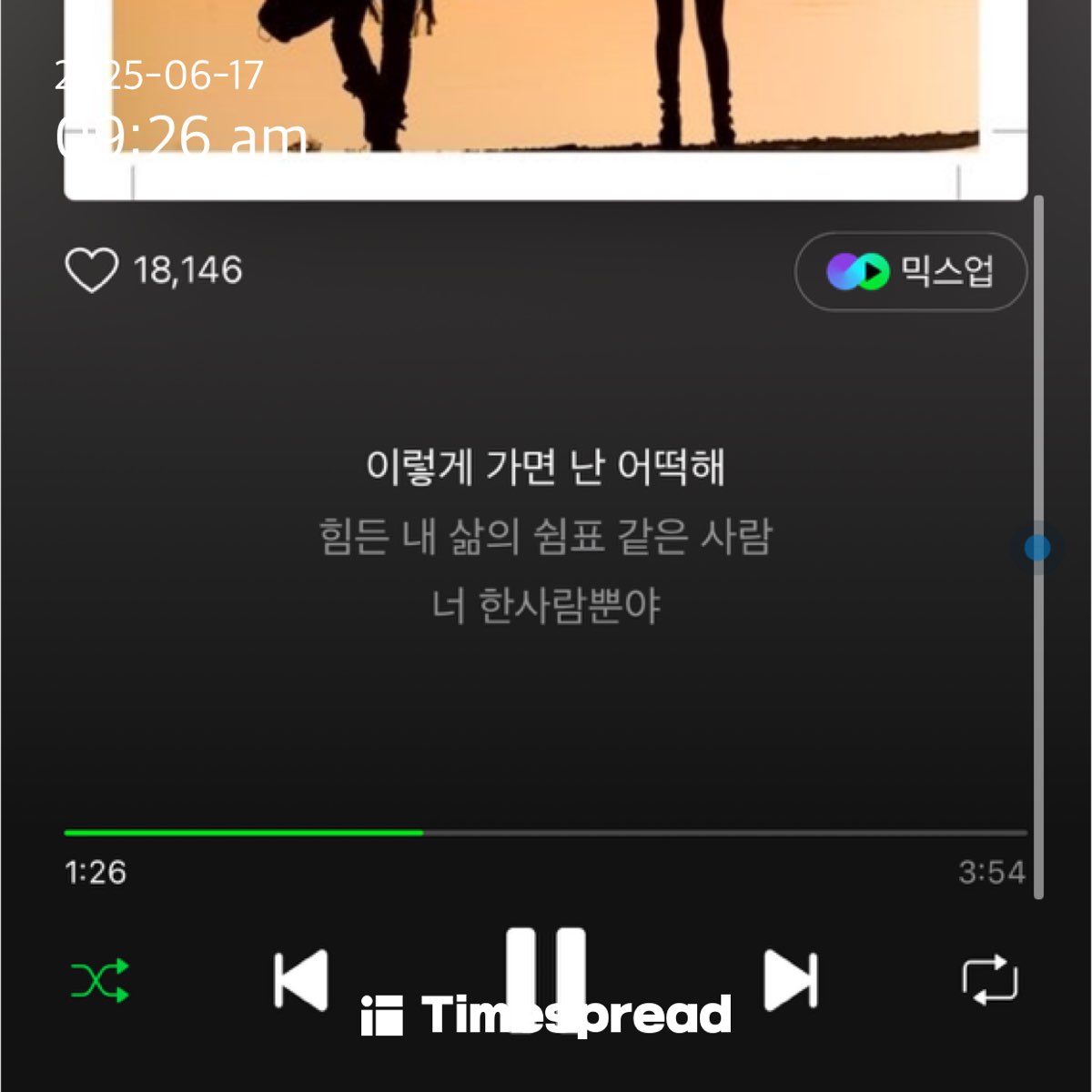Open the full lyrics view
The image size is (1092, 1092).
coord(546,535)
